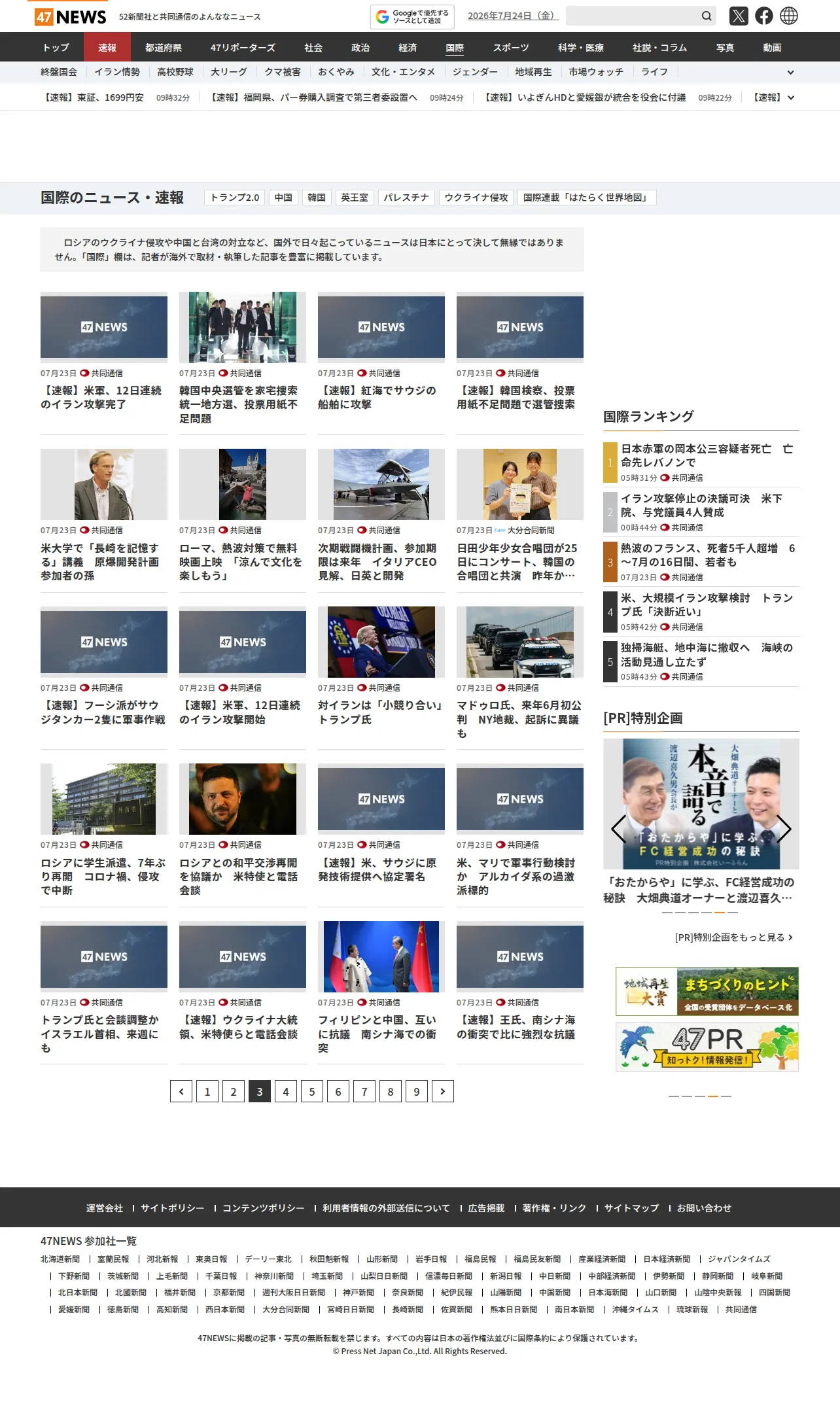Screen dimensions: 840x1415
Task: Select the ウクライナ侵攻 chip
Action: pyautogui.click(x=476, y=198)
